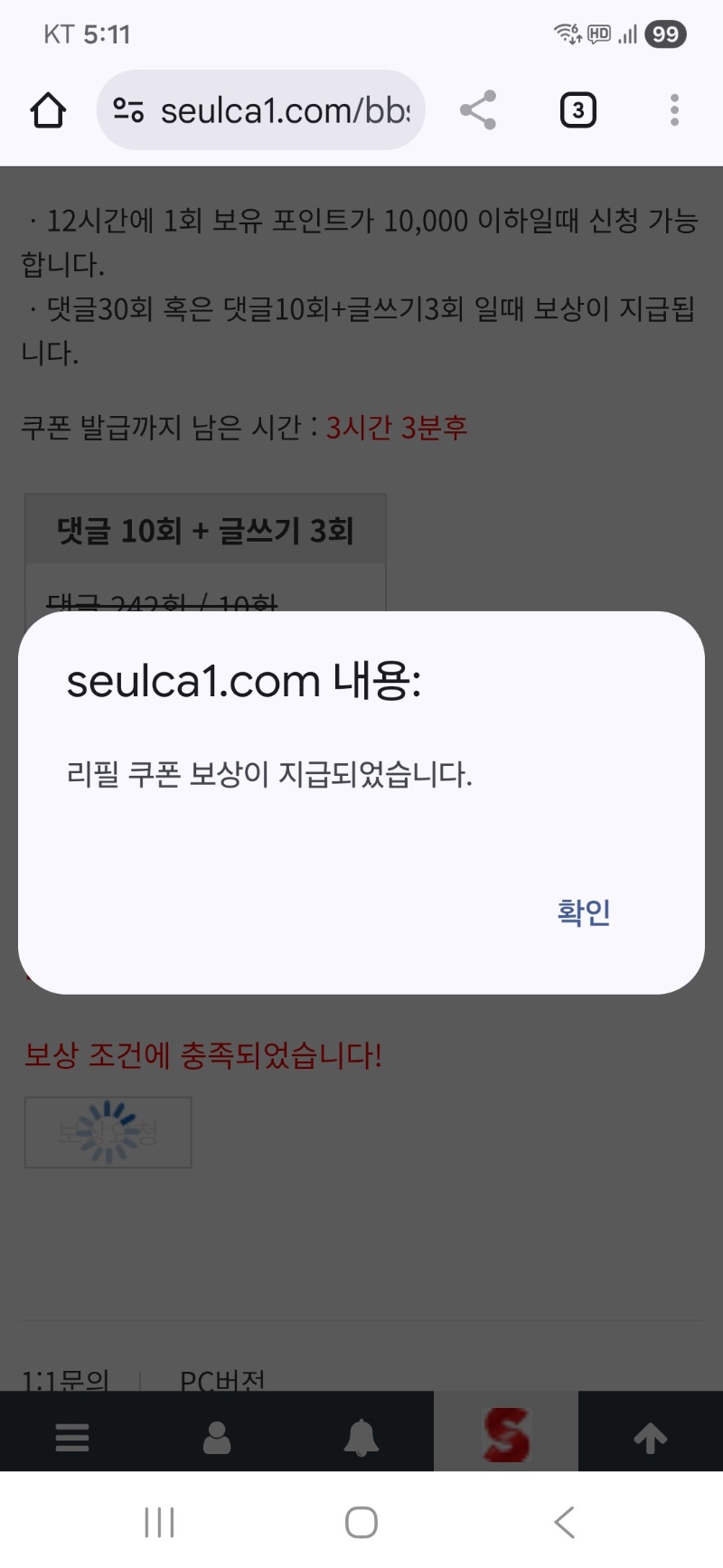Open the tab switcher showing 3 tabs
Screen dimensions: 723x1568
point(578,110)
